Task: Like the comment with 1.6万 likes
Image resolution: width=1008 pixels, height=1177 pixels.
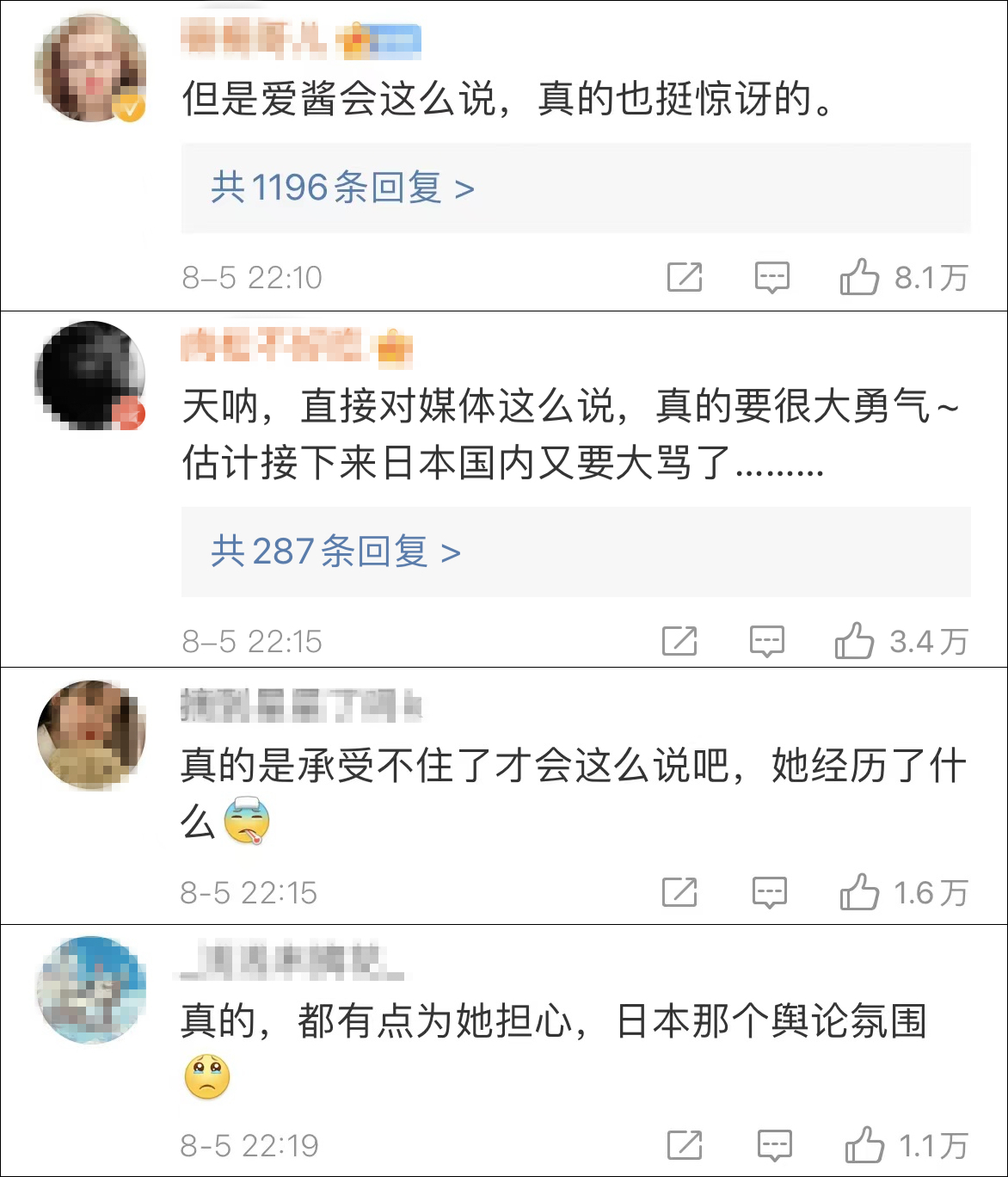Action: coord(857,891)
